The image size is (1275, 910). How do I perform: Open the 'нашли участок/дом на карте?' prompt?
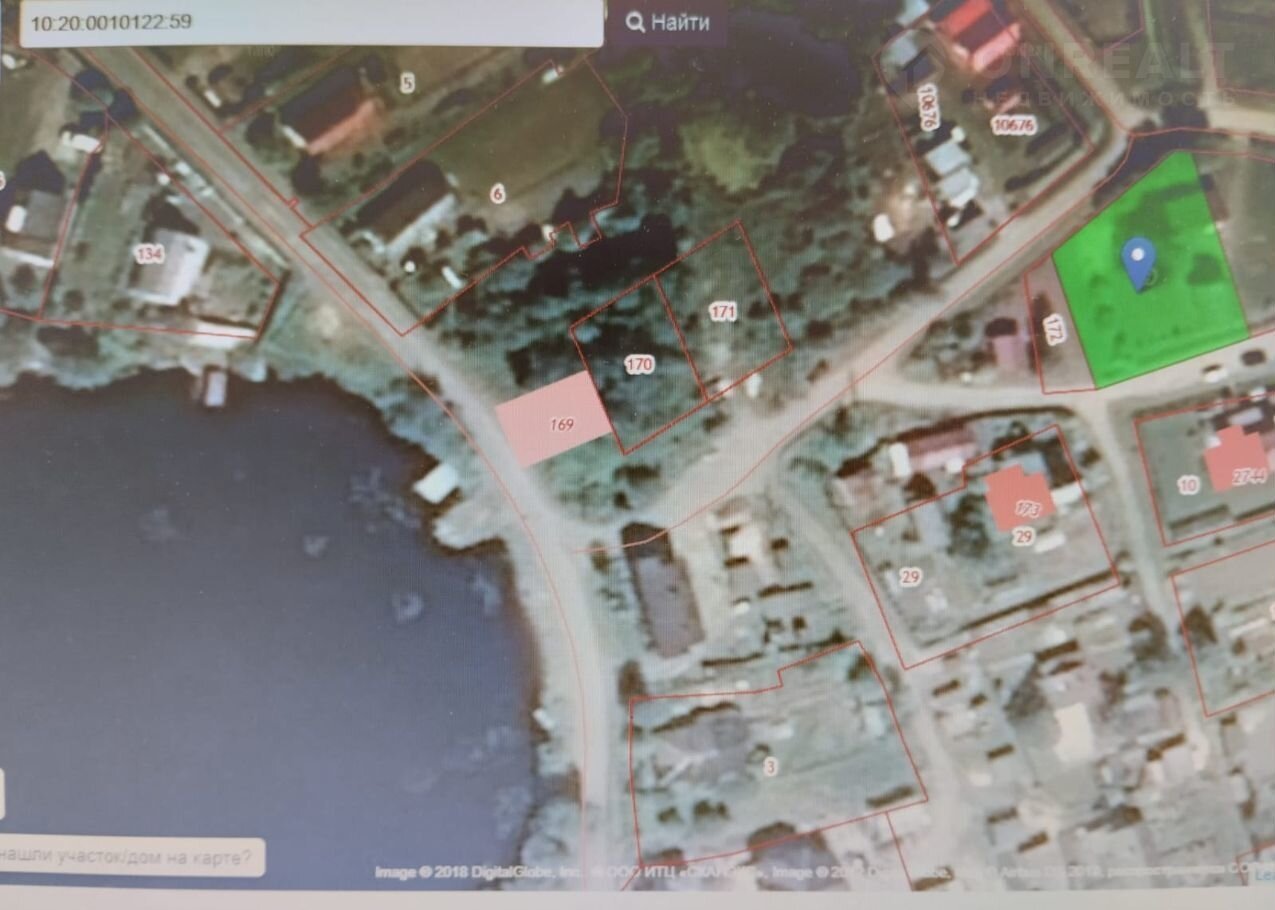[131, 857]
